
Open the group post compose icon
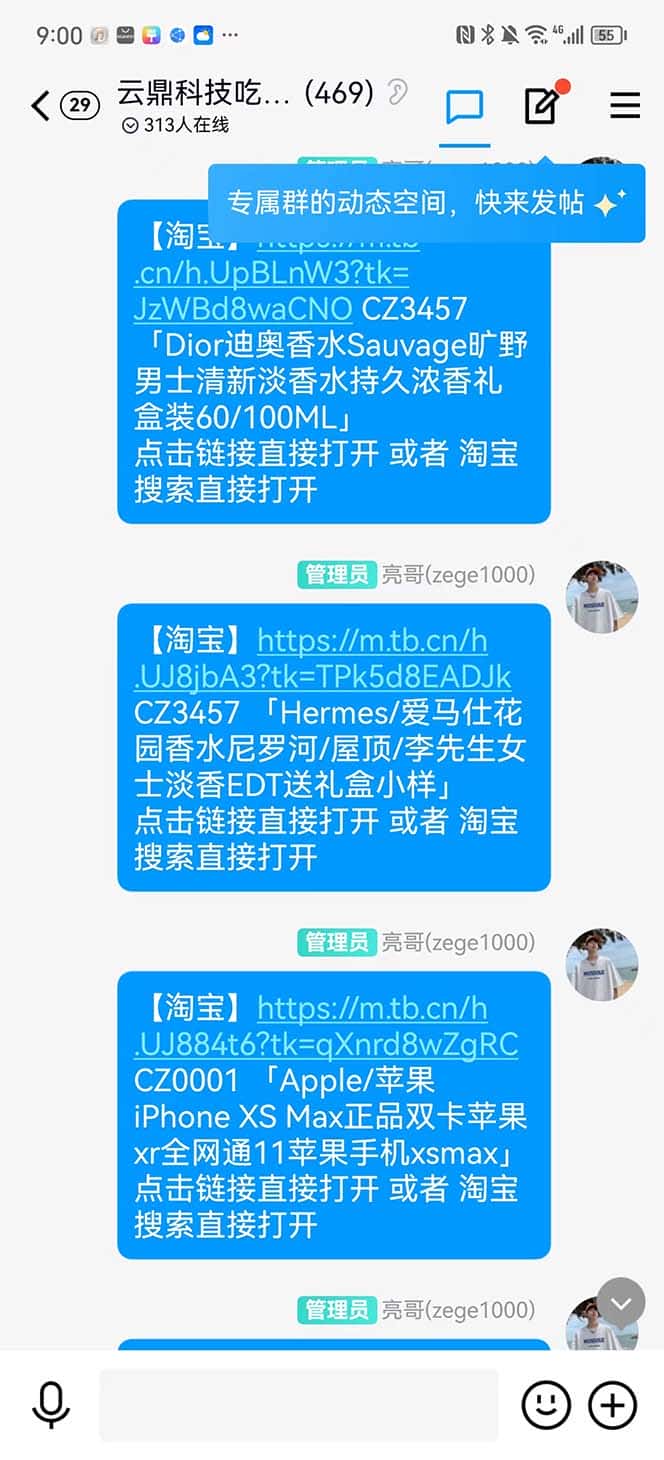click(541, 106)
